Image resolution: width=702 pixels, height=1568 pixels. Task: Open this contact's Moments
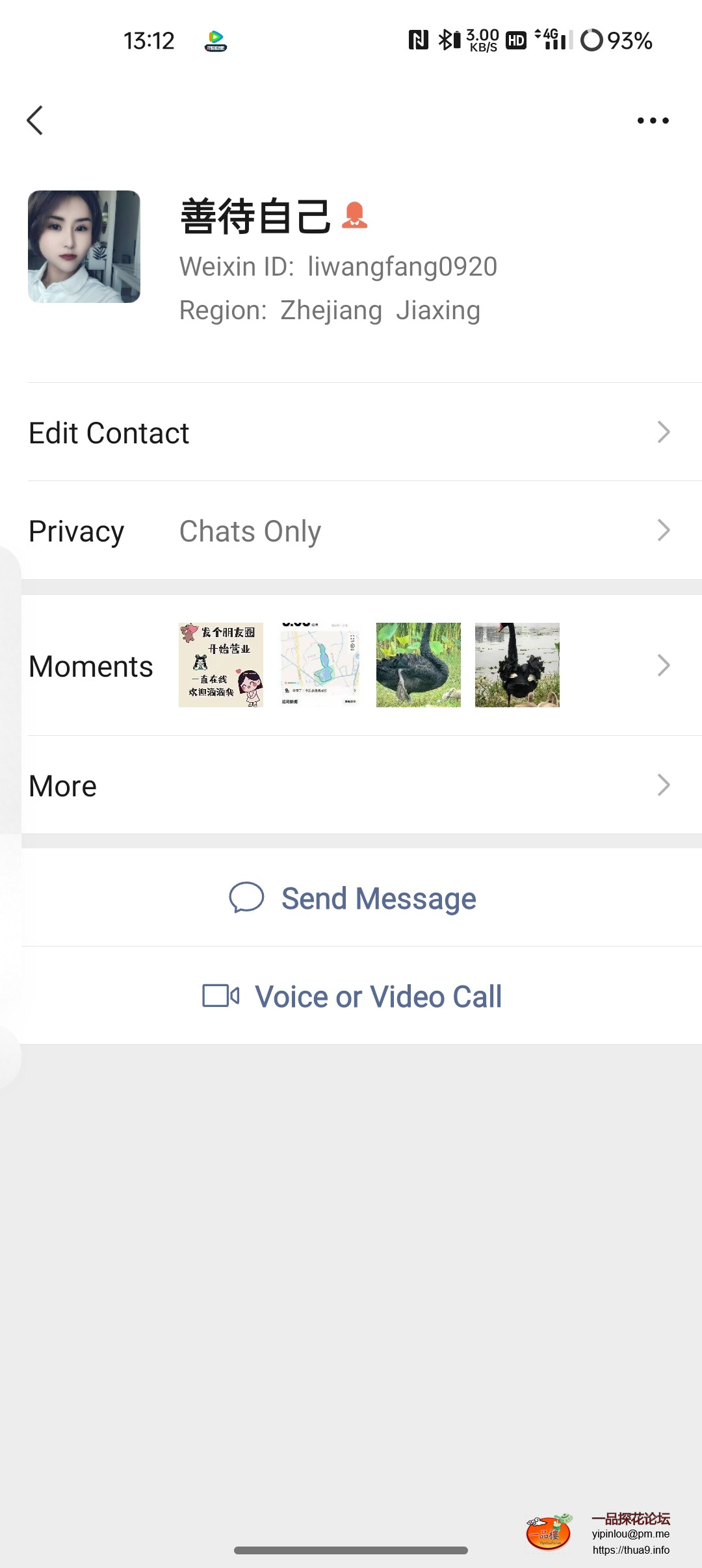351,666
